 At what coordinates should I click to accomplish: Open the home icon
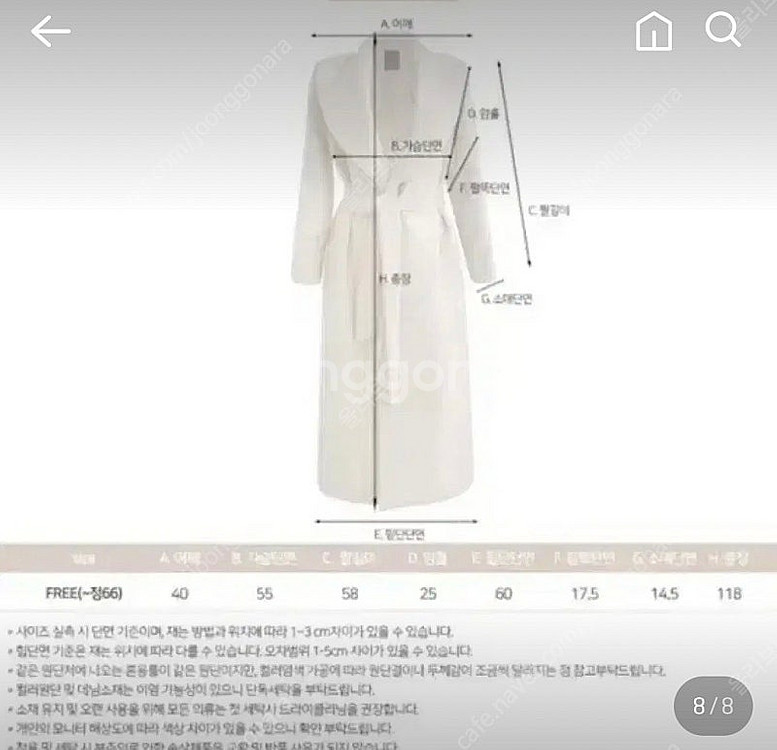[654, 32]
